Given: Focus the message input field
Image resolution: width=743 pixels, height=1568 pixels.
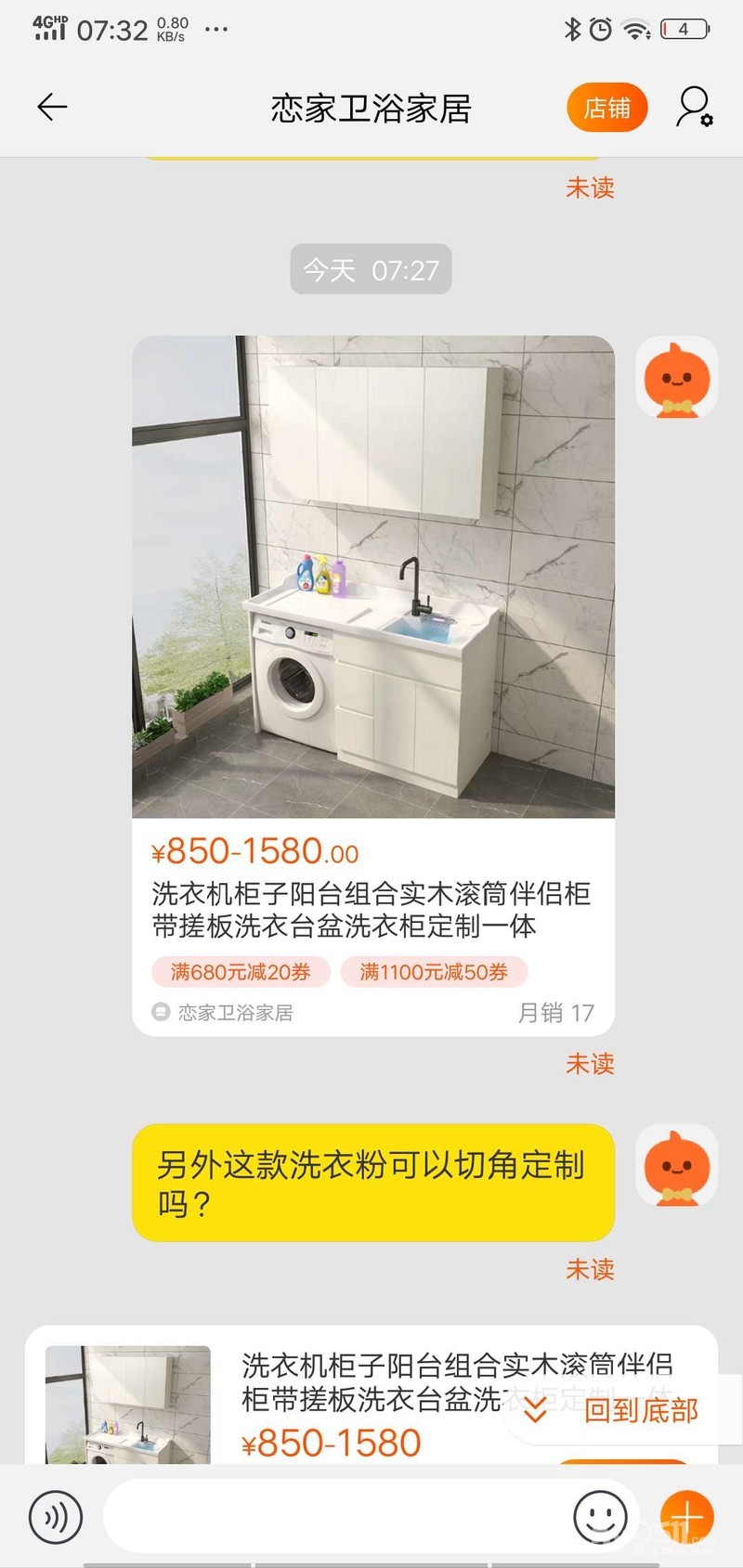Looking at the screenshot, I should point(334,1518).
